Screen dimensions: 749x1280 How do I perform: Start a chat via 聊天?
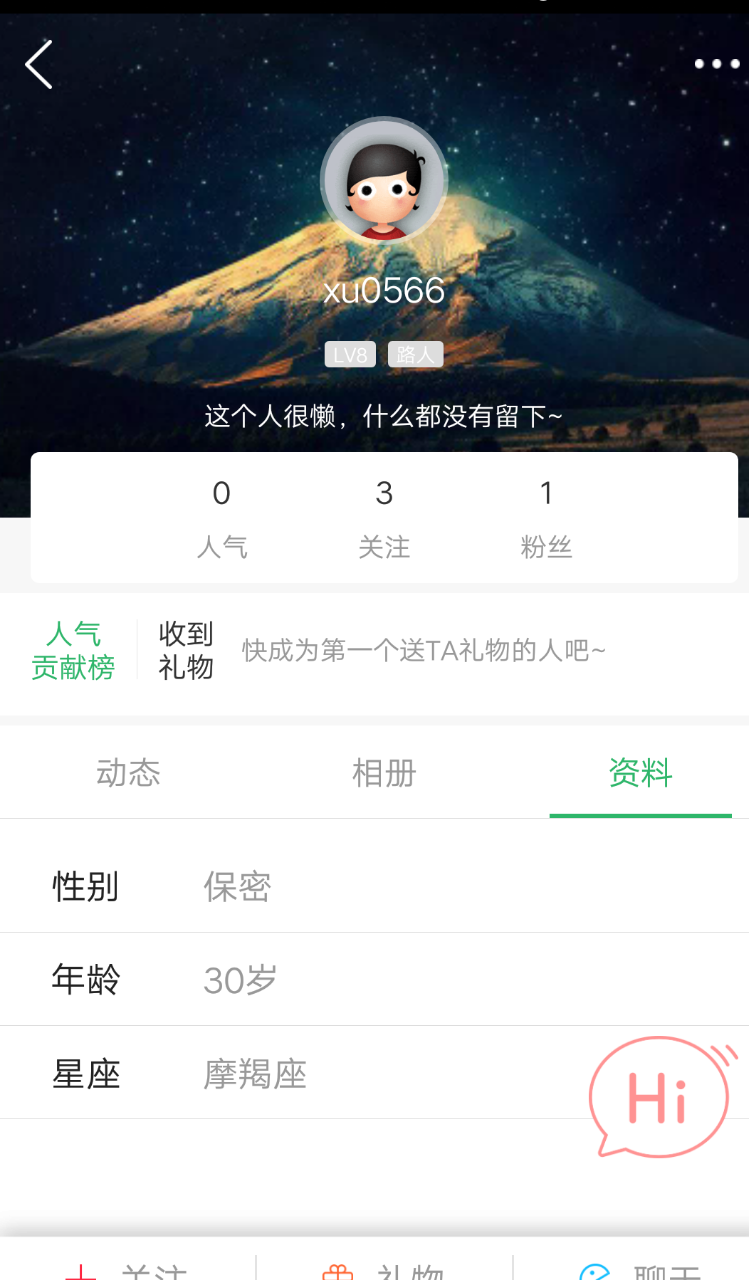point(640,1268)
